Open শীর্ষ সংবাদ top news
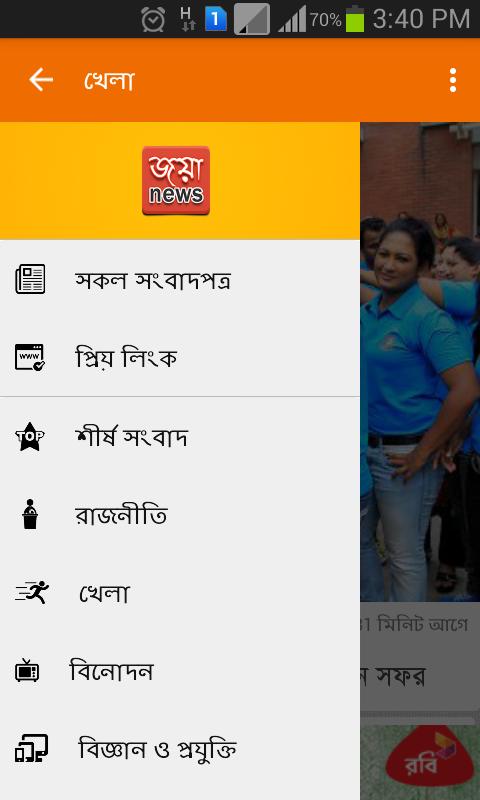Viewport: 480px width, 800px height. (x=180, y=437)
